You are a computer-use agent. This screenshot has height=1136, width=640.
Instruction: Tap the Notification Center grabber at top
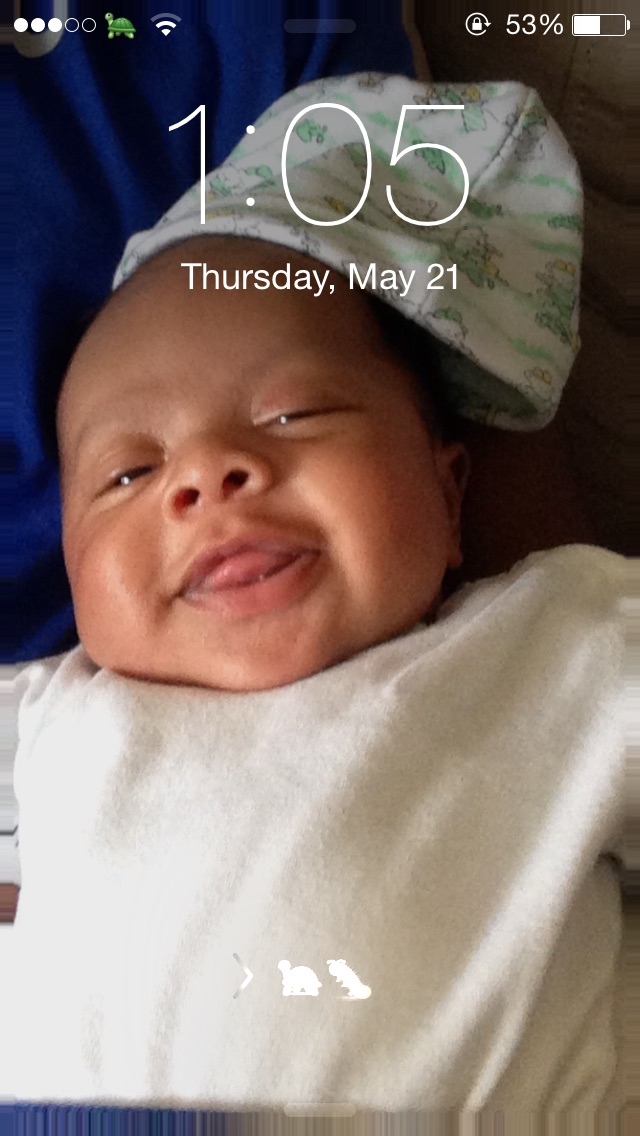point(320,26)
